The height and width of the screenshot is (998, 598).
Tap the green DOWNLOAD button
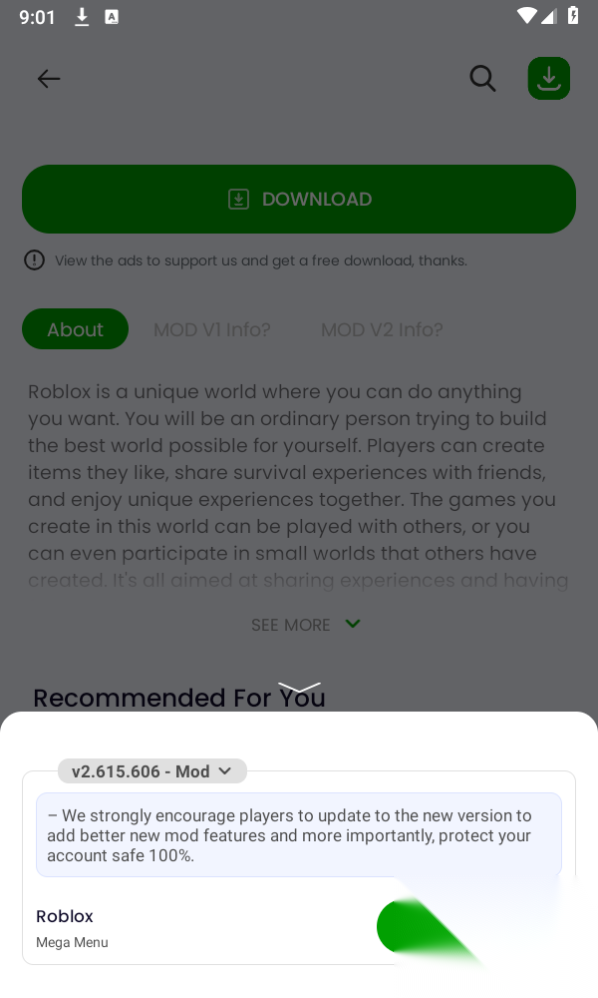(x=299, y=199)
